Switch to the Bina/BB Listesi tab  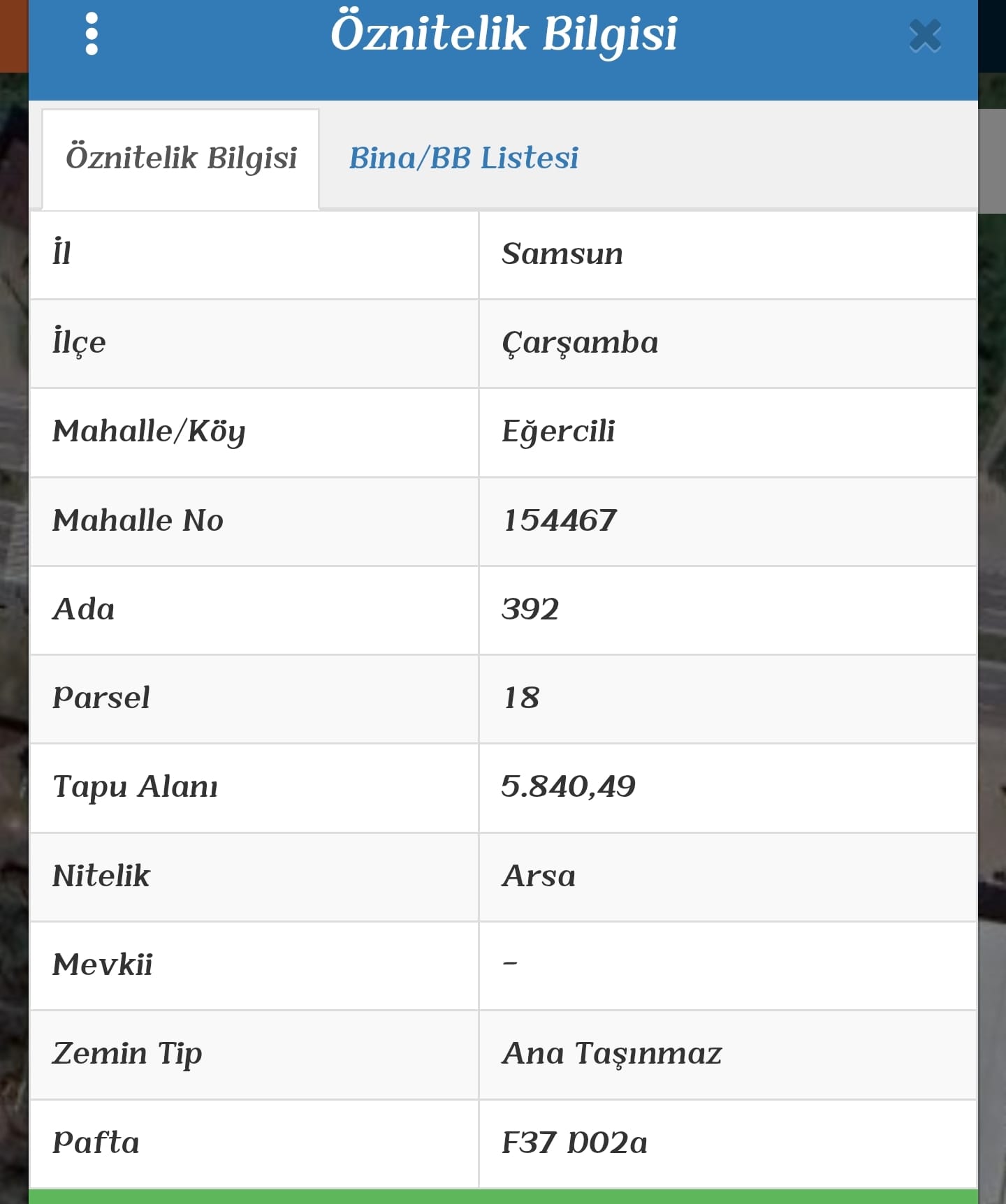(464, 158)
